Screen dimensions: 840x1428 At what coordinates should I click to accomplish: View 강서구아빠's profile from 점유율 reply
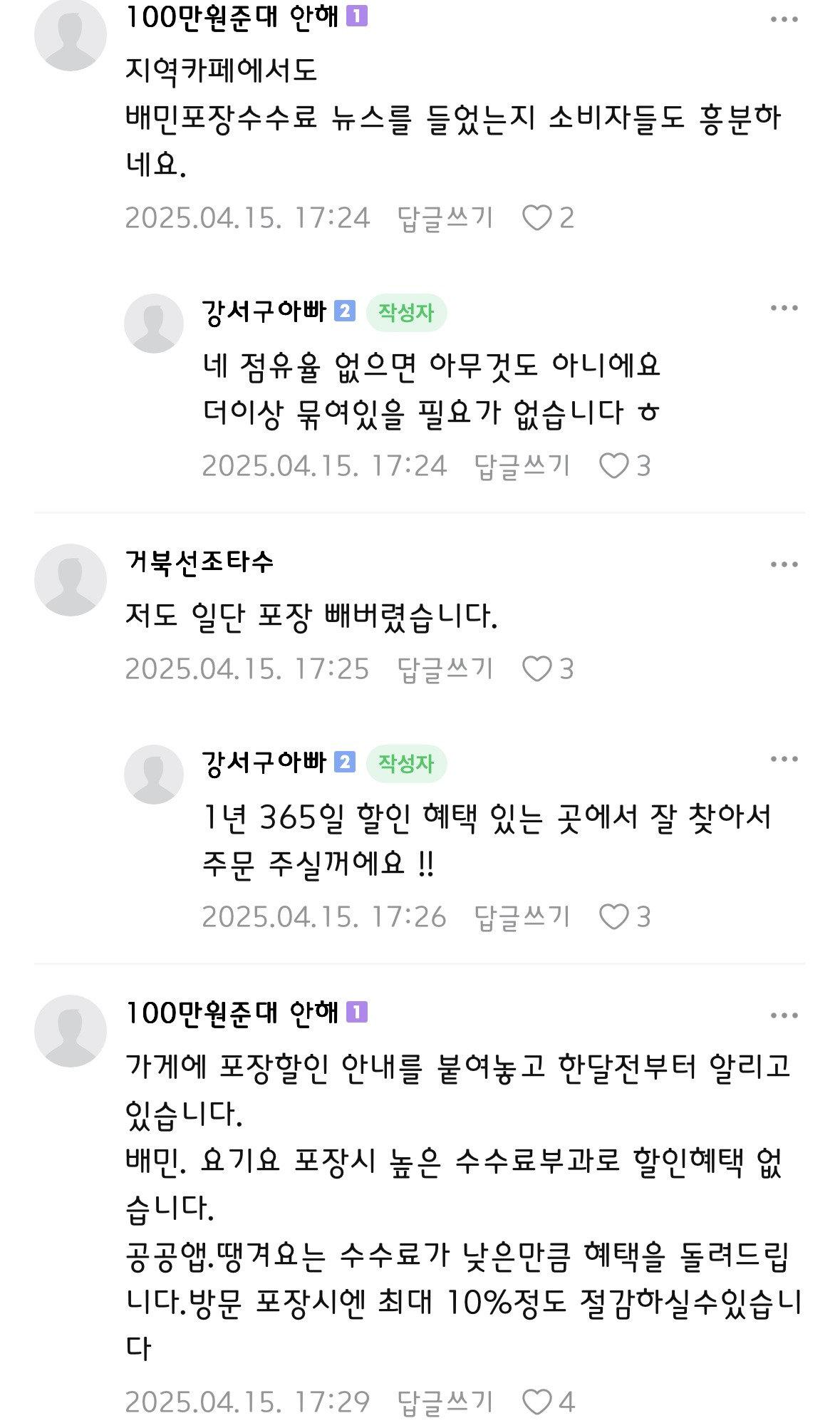[x=154, y=324]
